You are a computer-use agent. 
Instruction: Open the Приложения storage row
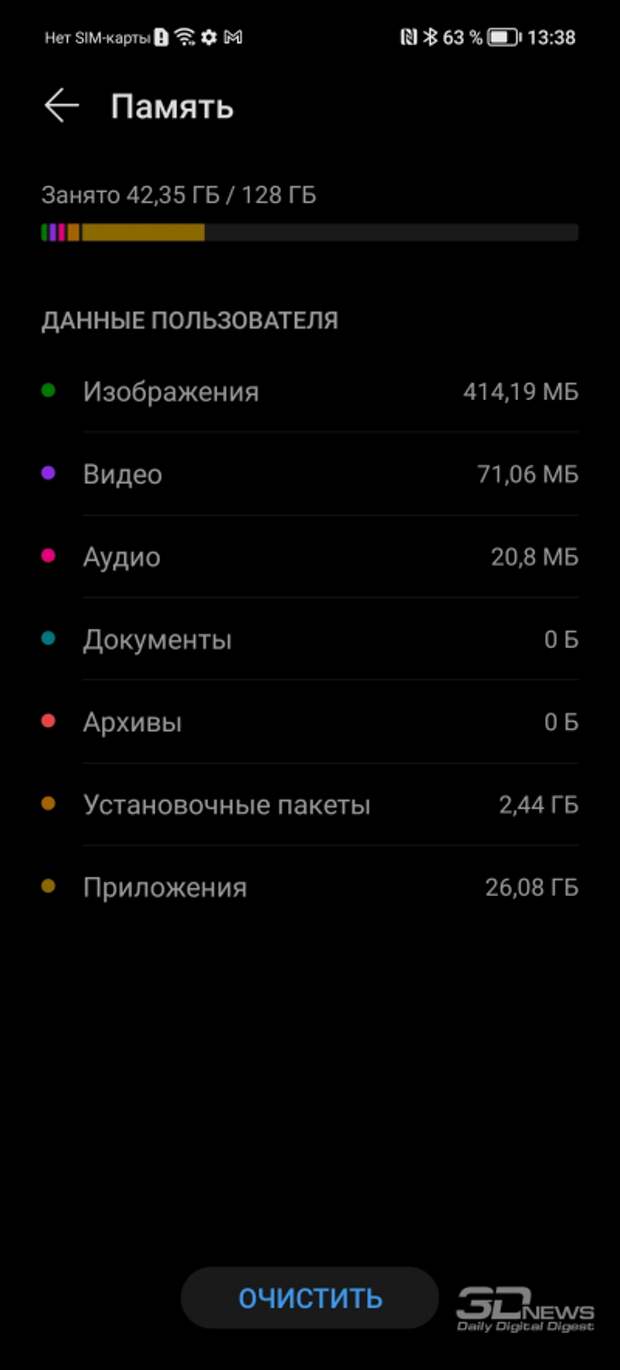point(310,887)
